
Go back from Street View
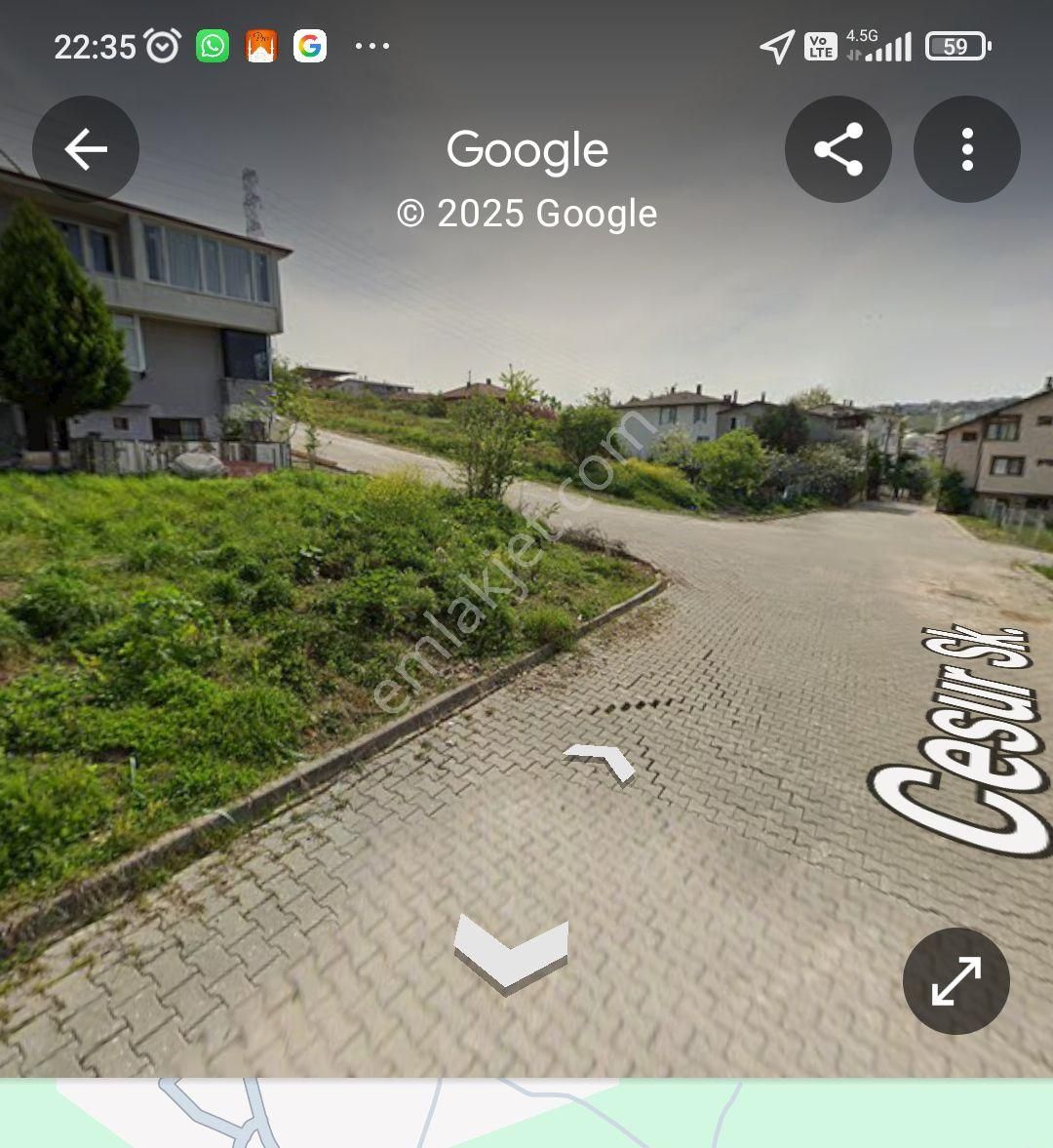pyautogui.click(x=86, y=149)
